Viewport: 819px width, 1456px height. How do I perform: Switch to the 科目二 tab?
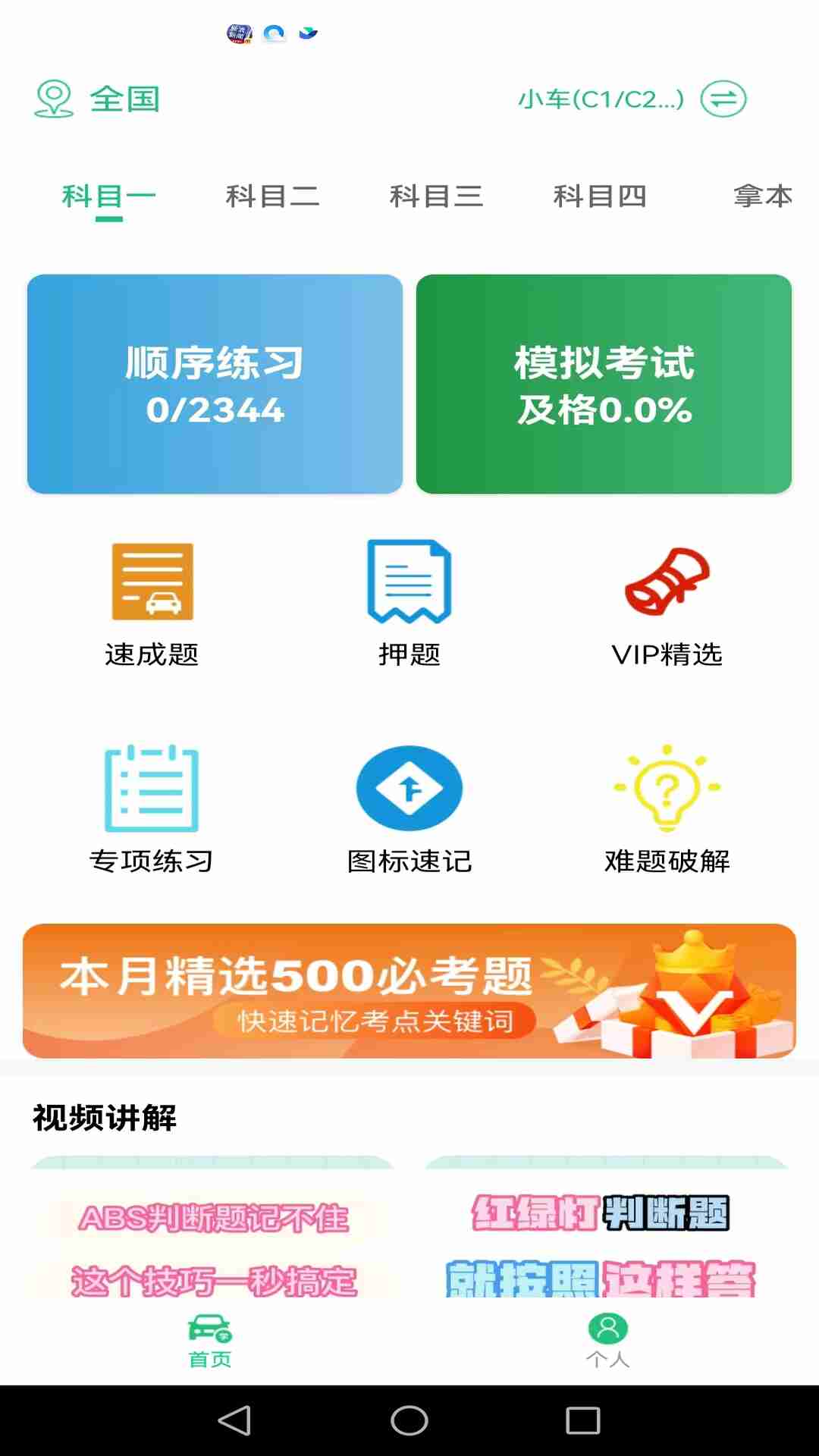[x=272, y=196]
